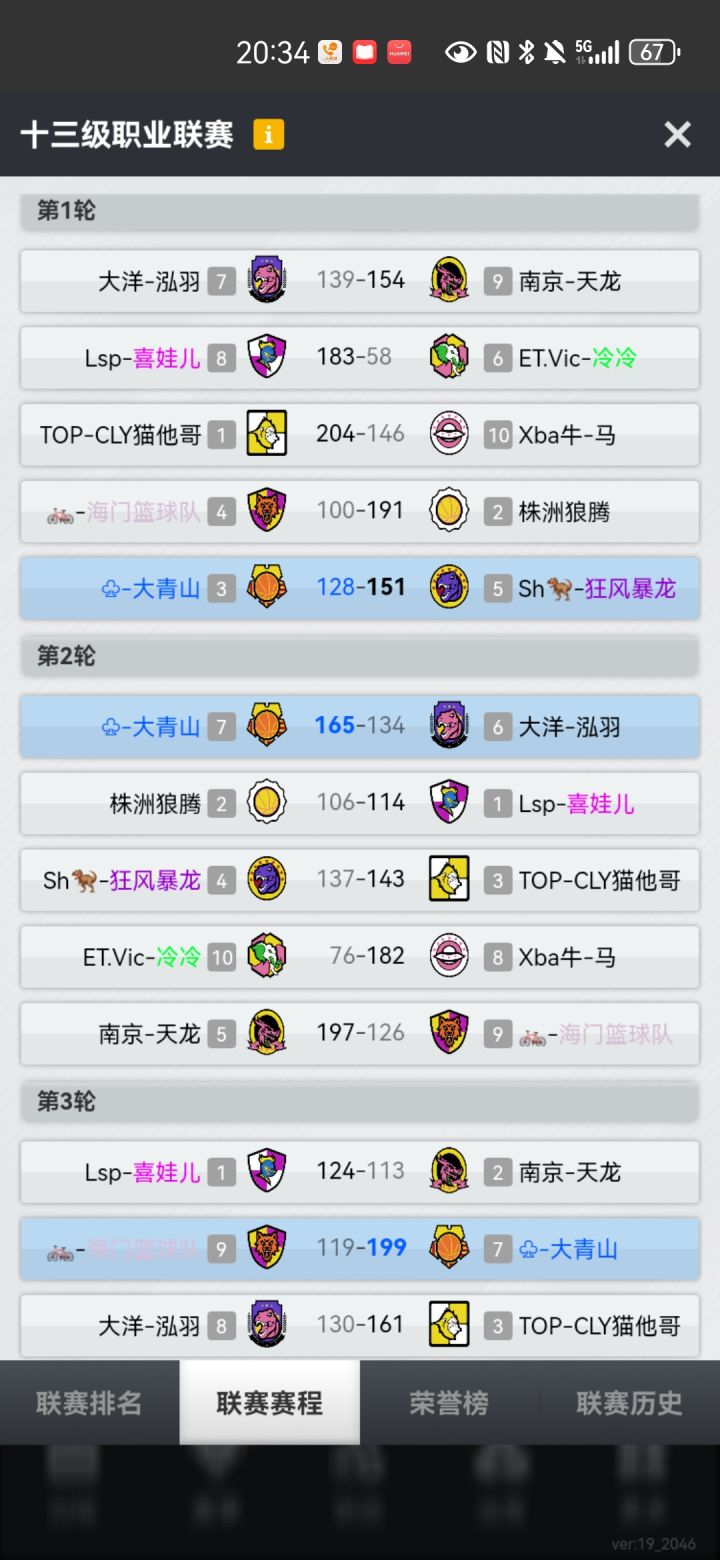Screen dimensions: 720x1560
Task: Select the Sh-狂风暴龙 team badge
Action: pos(448,588)
